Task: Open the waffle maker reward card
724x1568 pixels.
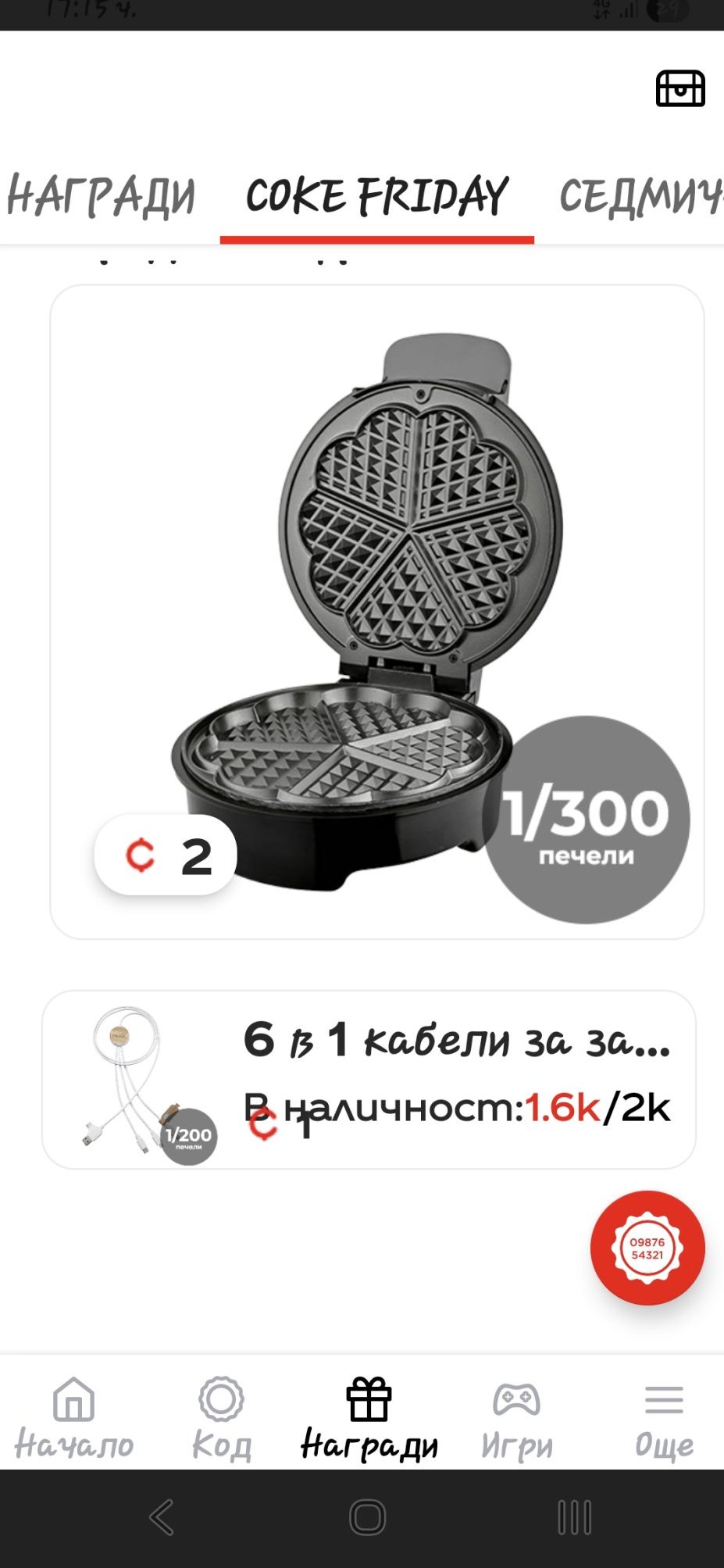Action: pyautogui.click(x=377, y=612)
